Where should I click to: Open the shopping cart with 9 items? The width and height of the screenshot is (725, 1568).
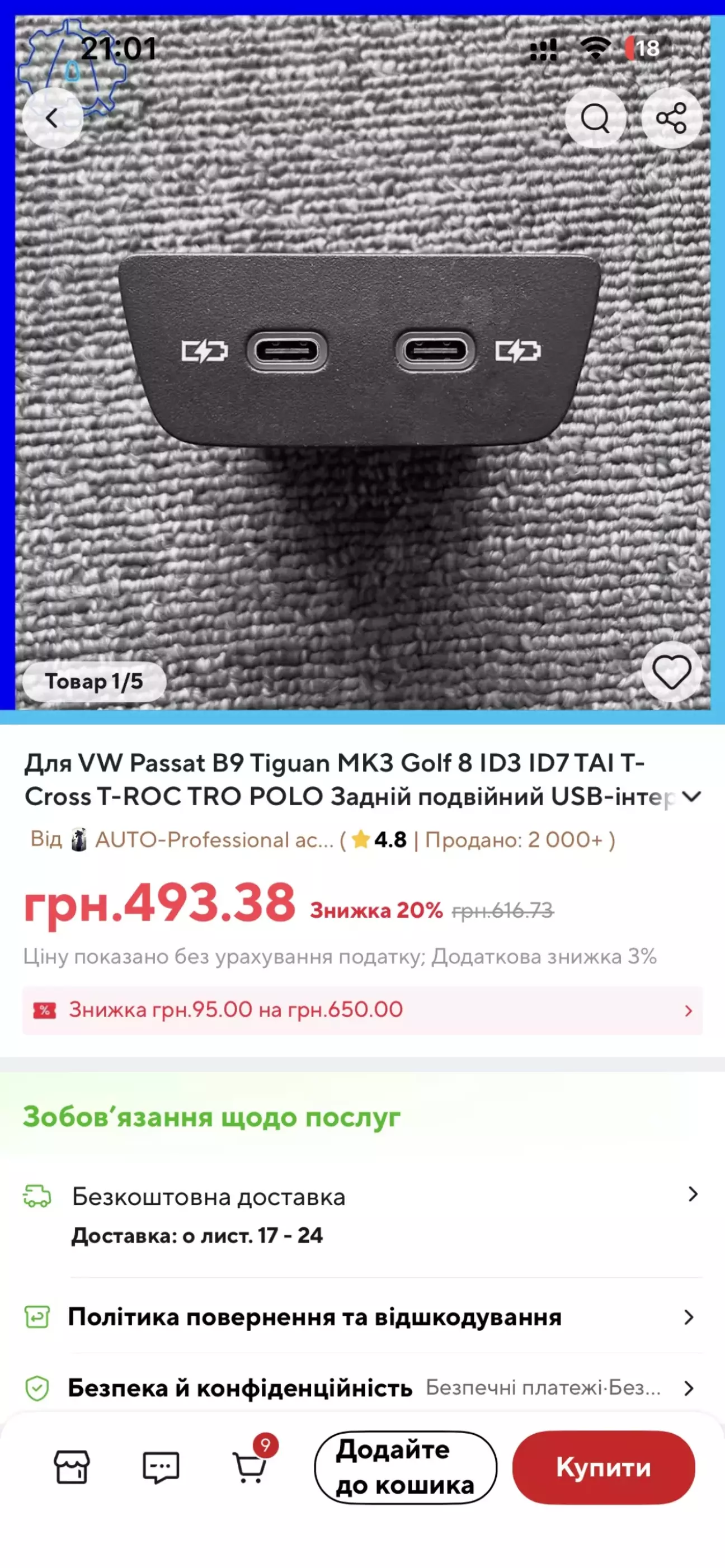[x=250, y=1466]
